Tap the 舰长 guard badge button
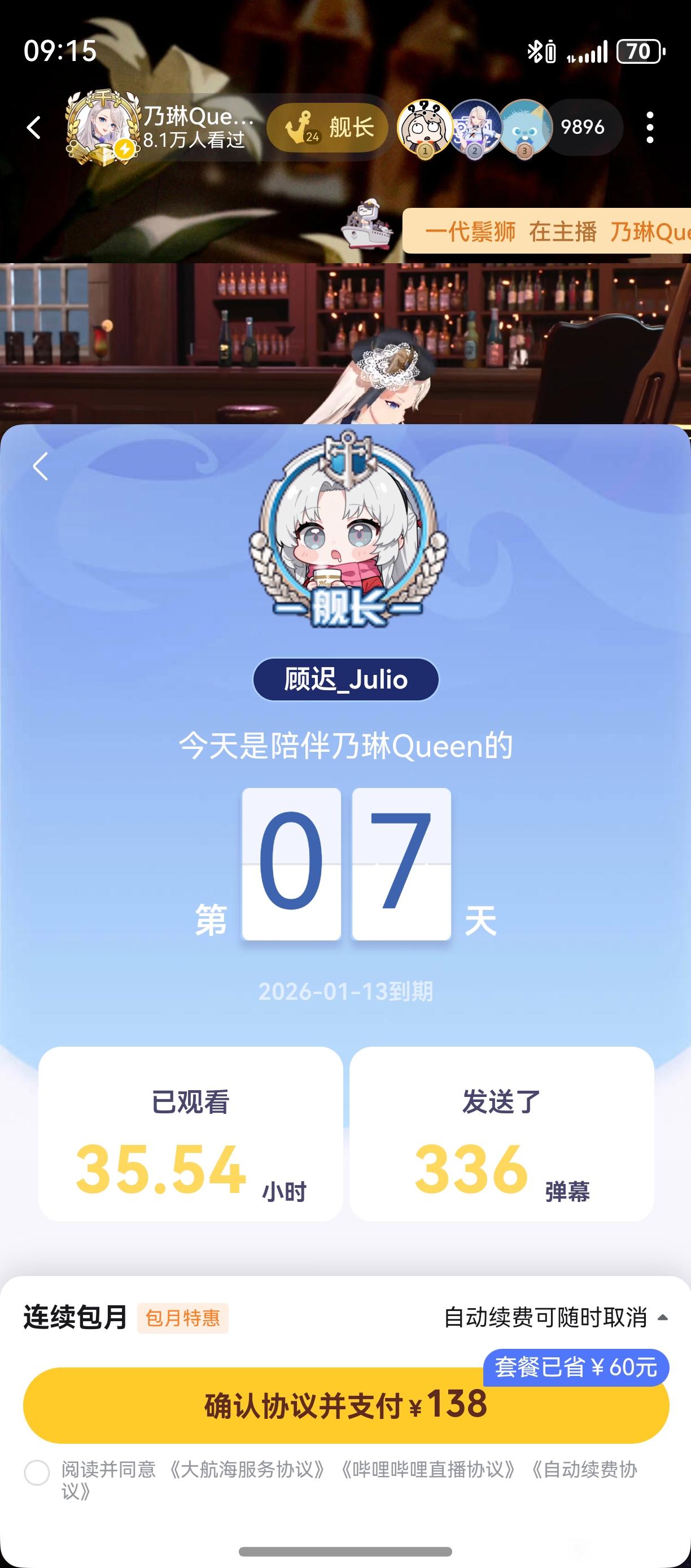This screenshot has width=691, height=1568. point(328,128)
